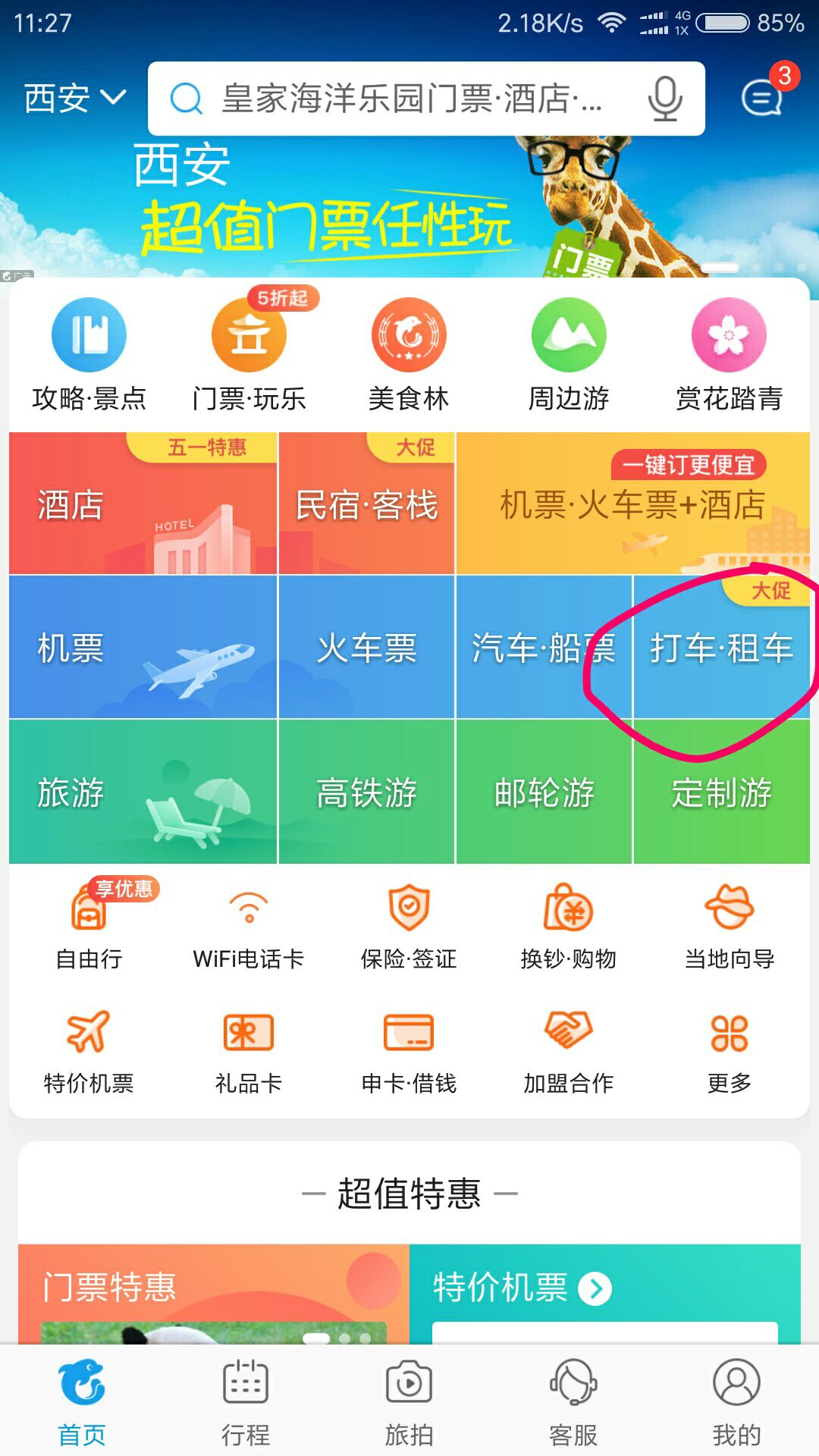Open the 特价机票 discount flights card

click(x=604, y=1289)
